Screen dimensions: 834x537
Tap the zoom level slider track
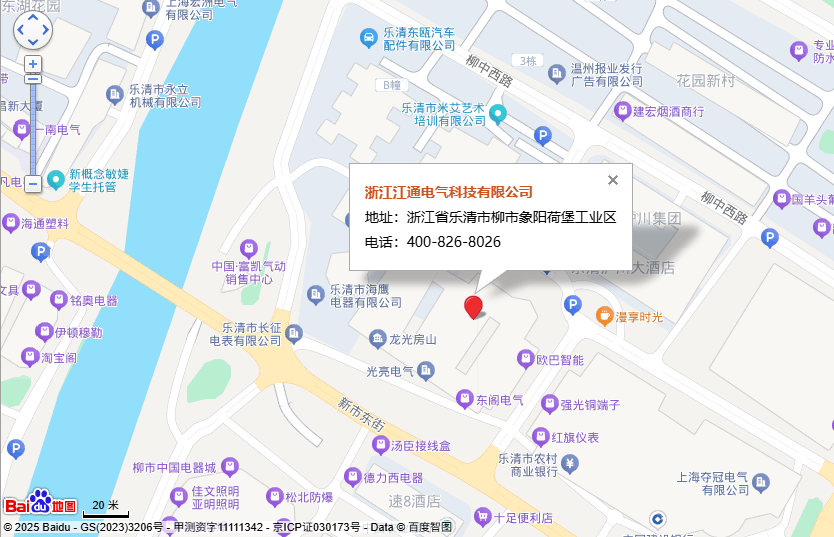click(33, 130)
